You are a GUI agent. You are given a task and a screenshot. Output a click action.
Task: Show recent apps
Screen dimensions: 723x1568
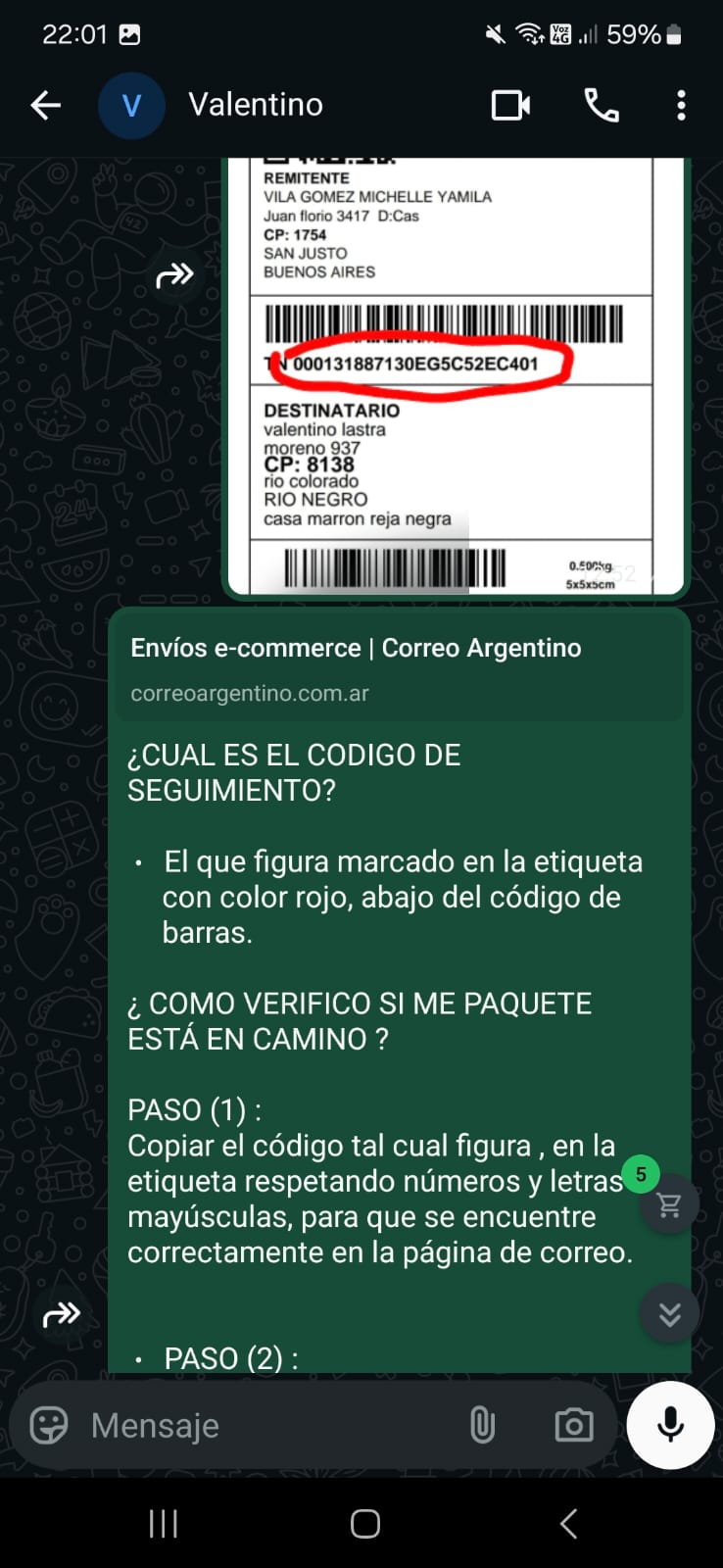click(164, 1524)
